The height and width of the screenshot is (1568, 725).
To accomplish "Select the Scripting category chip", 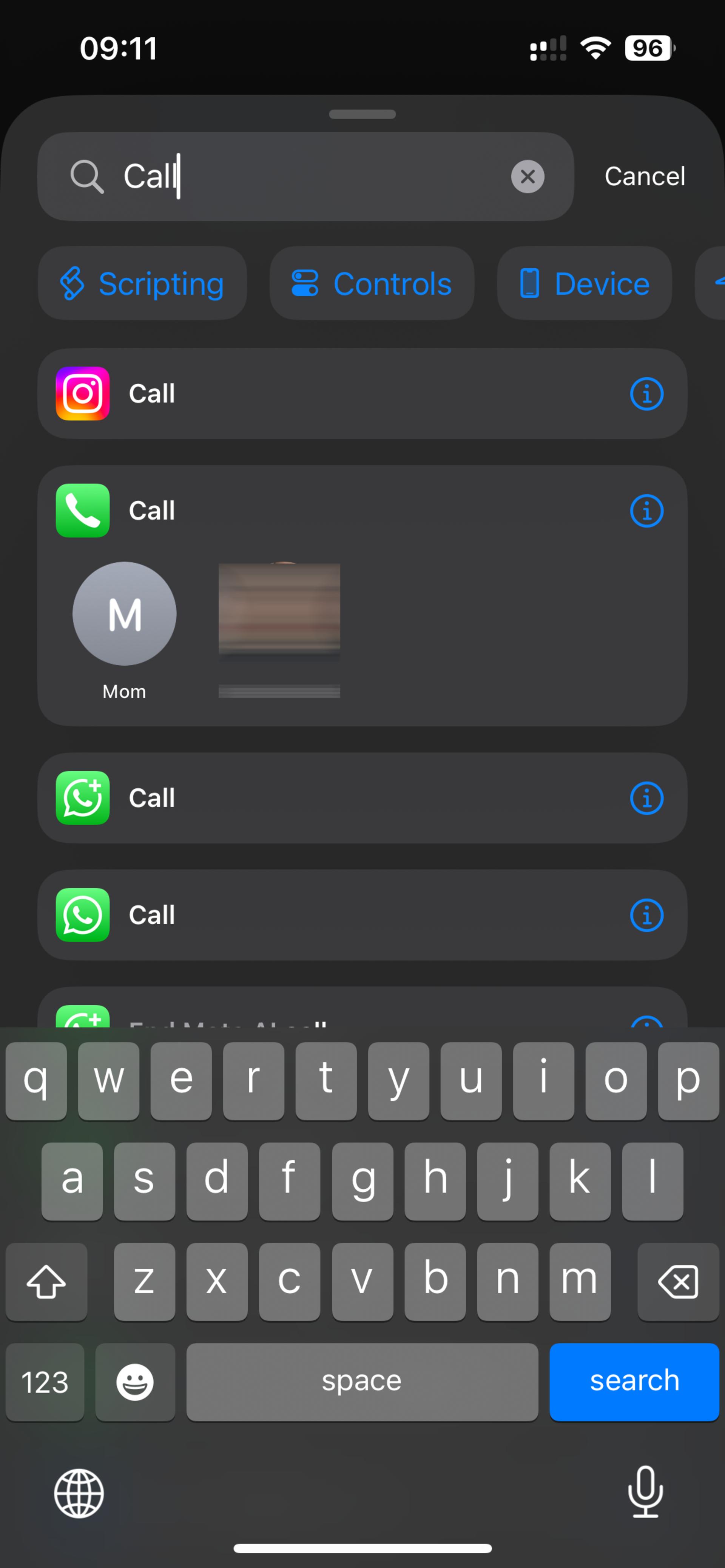I will pos(143,283).
